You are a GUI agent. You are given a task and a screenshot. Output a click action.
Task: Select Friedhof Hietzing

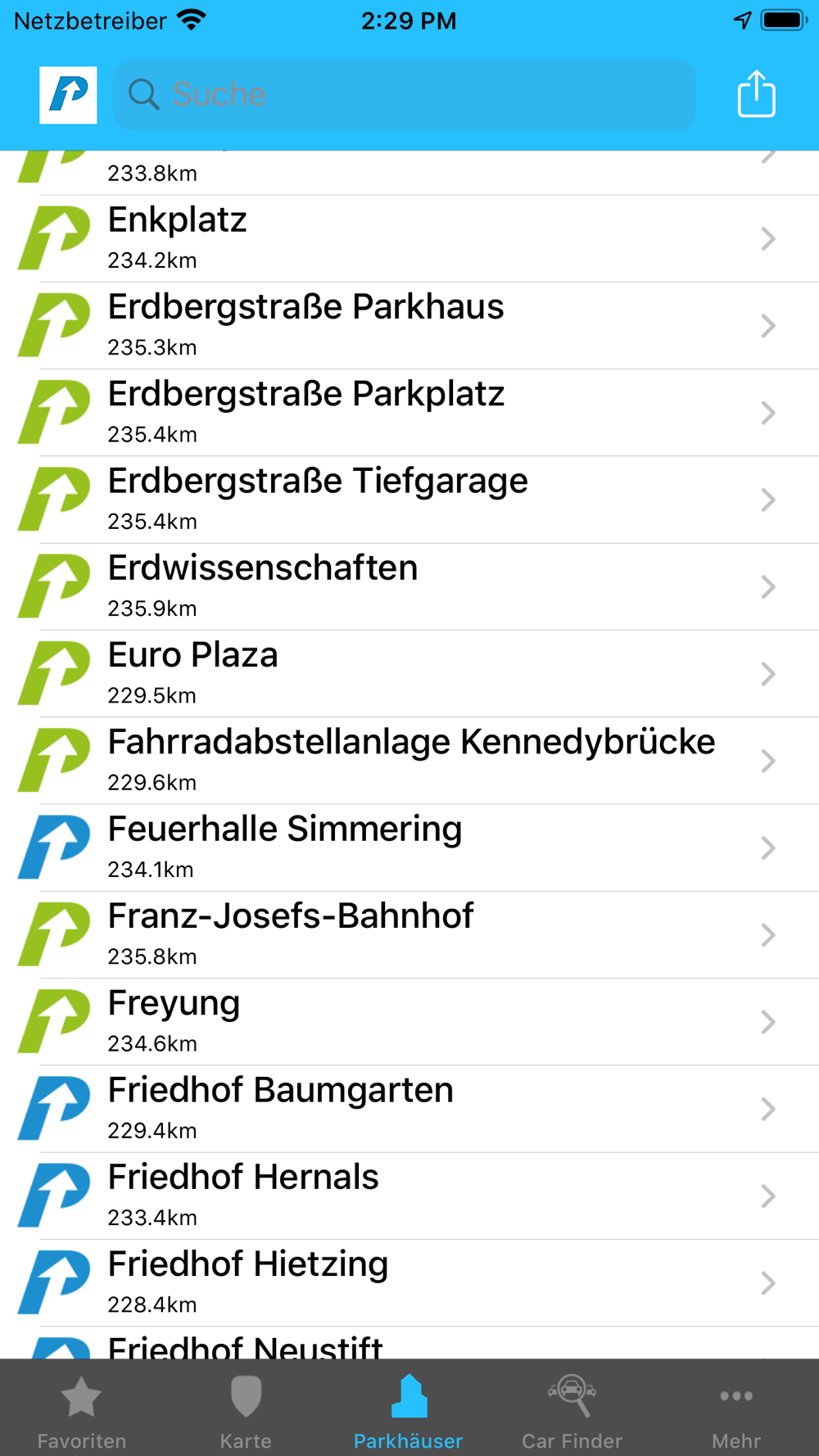(409, 1282)
